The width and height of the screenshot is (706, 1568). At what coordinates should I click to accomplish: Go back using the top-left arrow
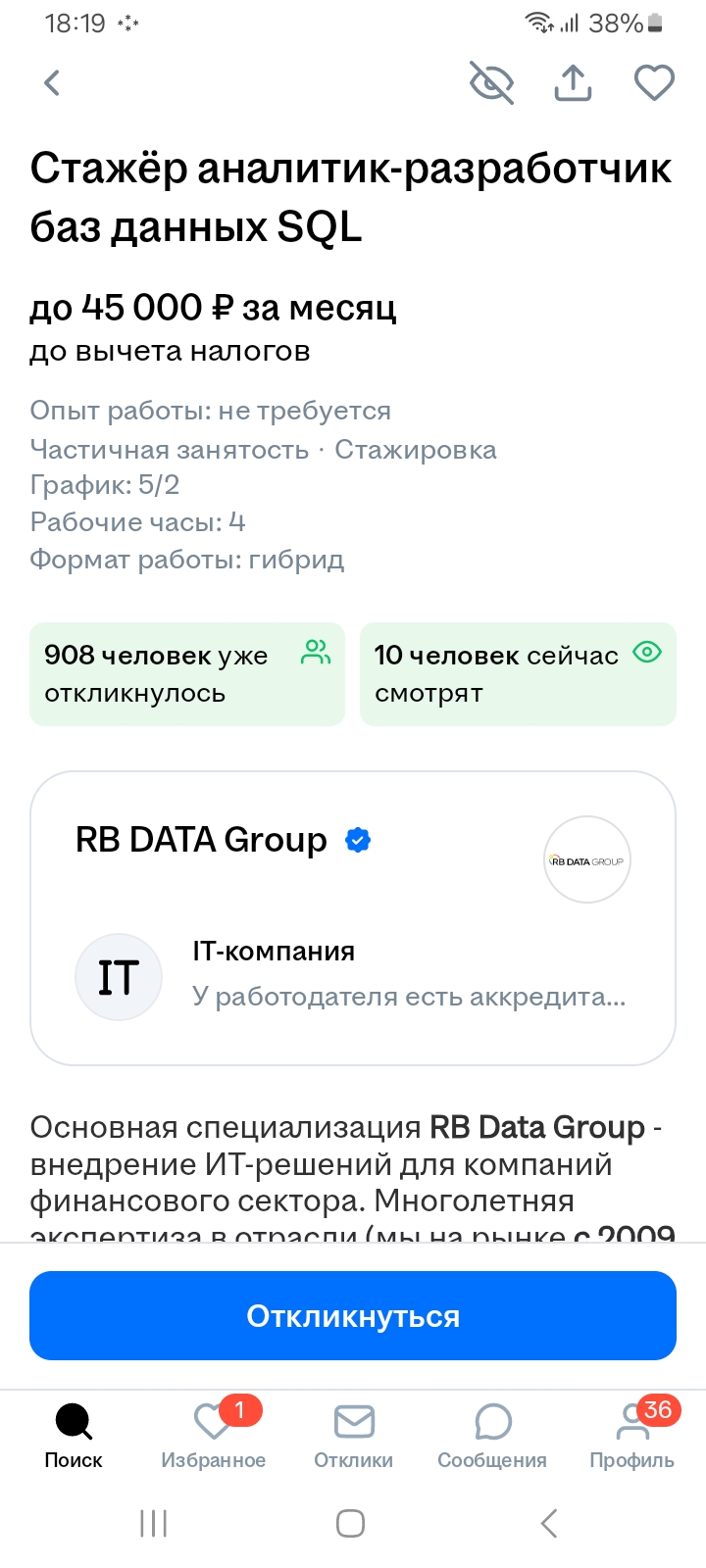tap(52, 83)
